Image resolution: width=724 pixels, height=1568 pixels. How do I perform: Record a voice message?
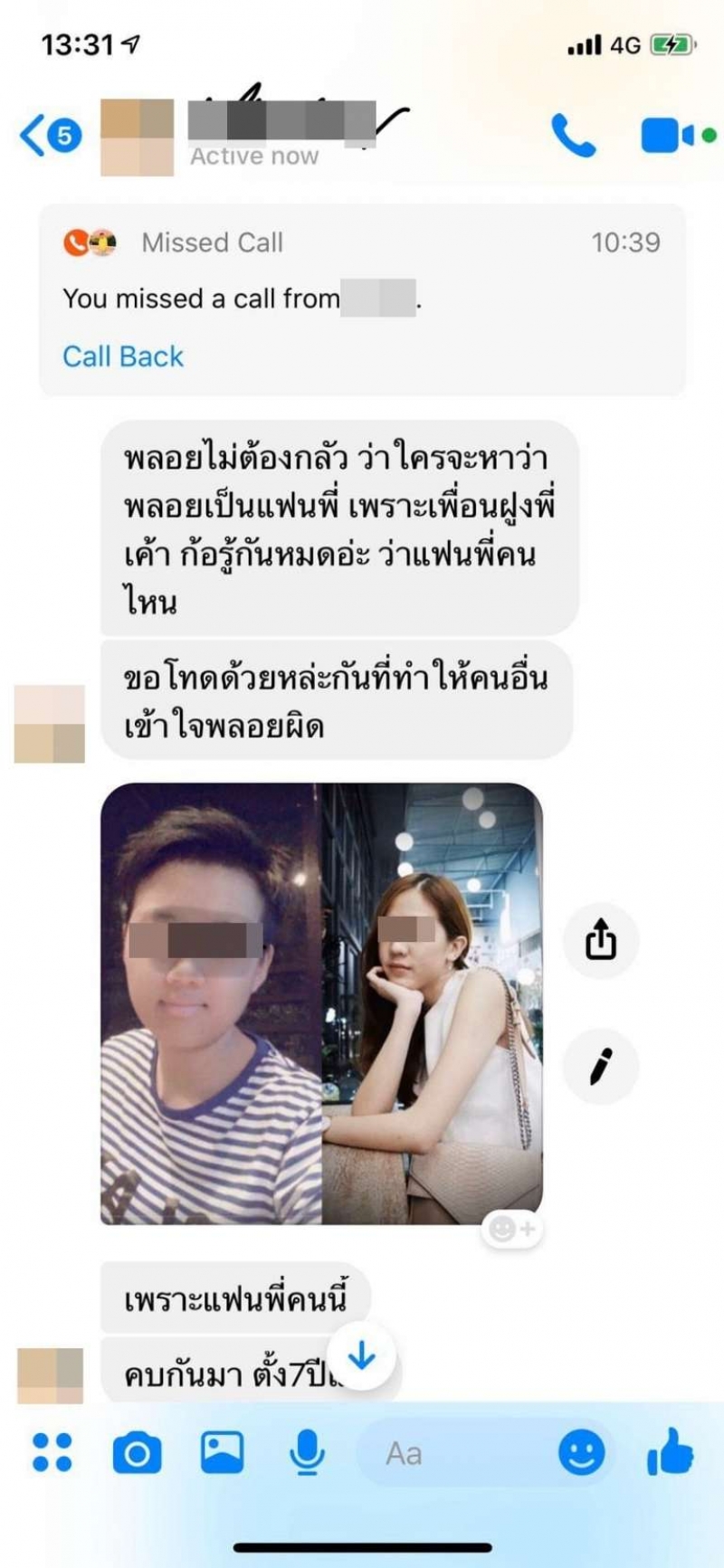tap(307, 1453)
